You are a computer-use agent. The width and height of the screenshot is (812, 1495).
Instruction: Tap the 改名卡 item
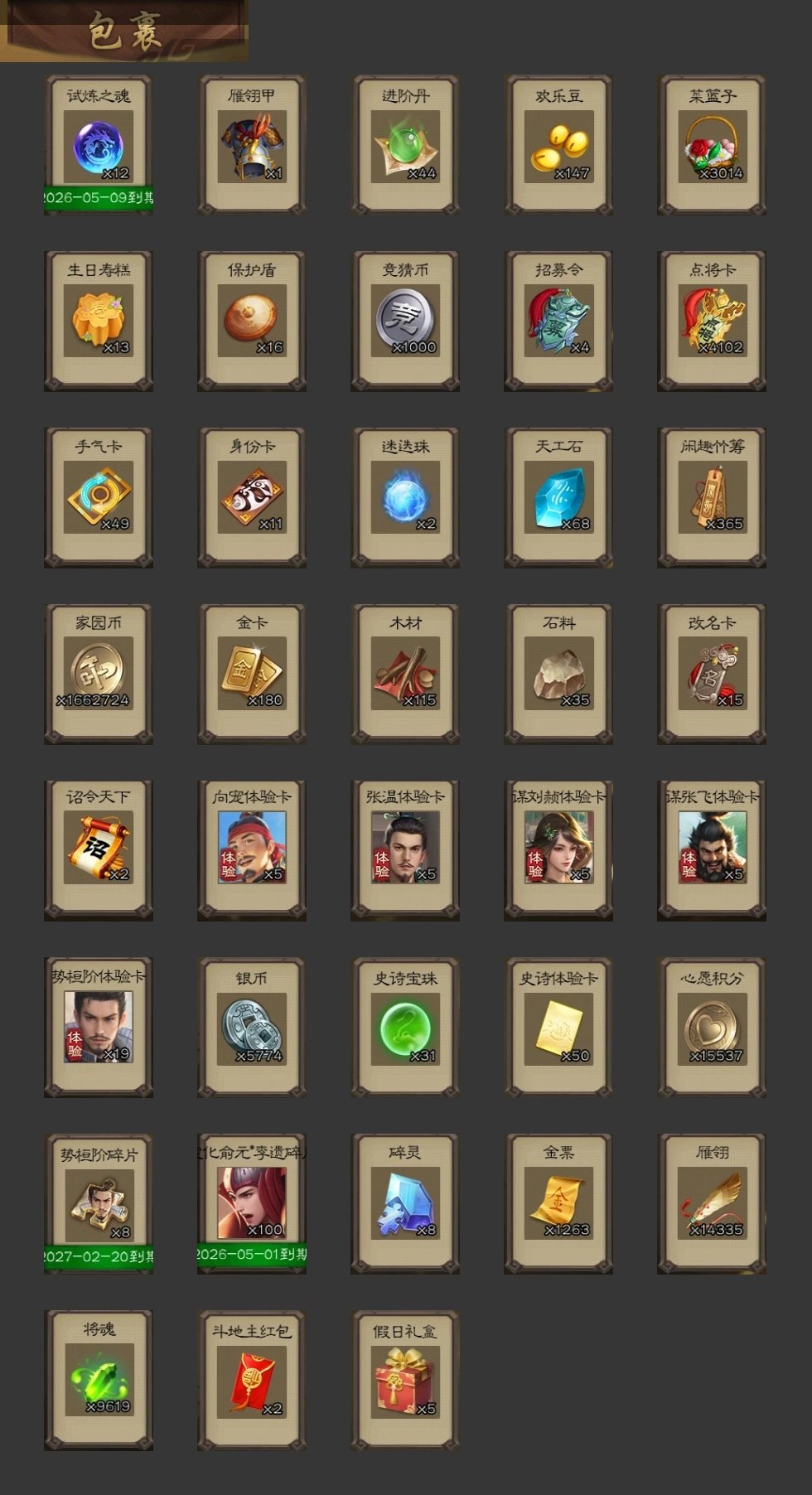click(x=712, y=673)
